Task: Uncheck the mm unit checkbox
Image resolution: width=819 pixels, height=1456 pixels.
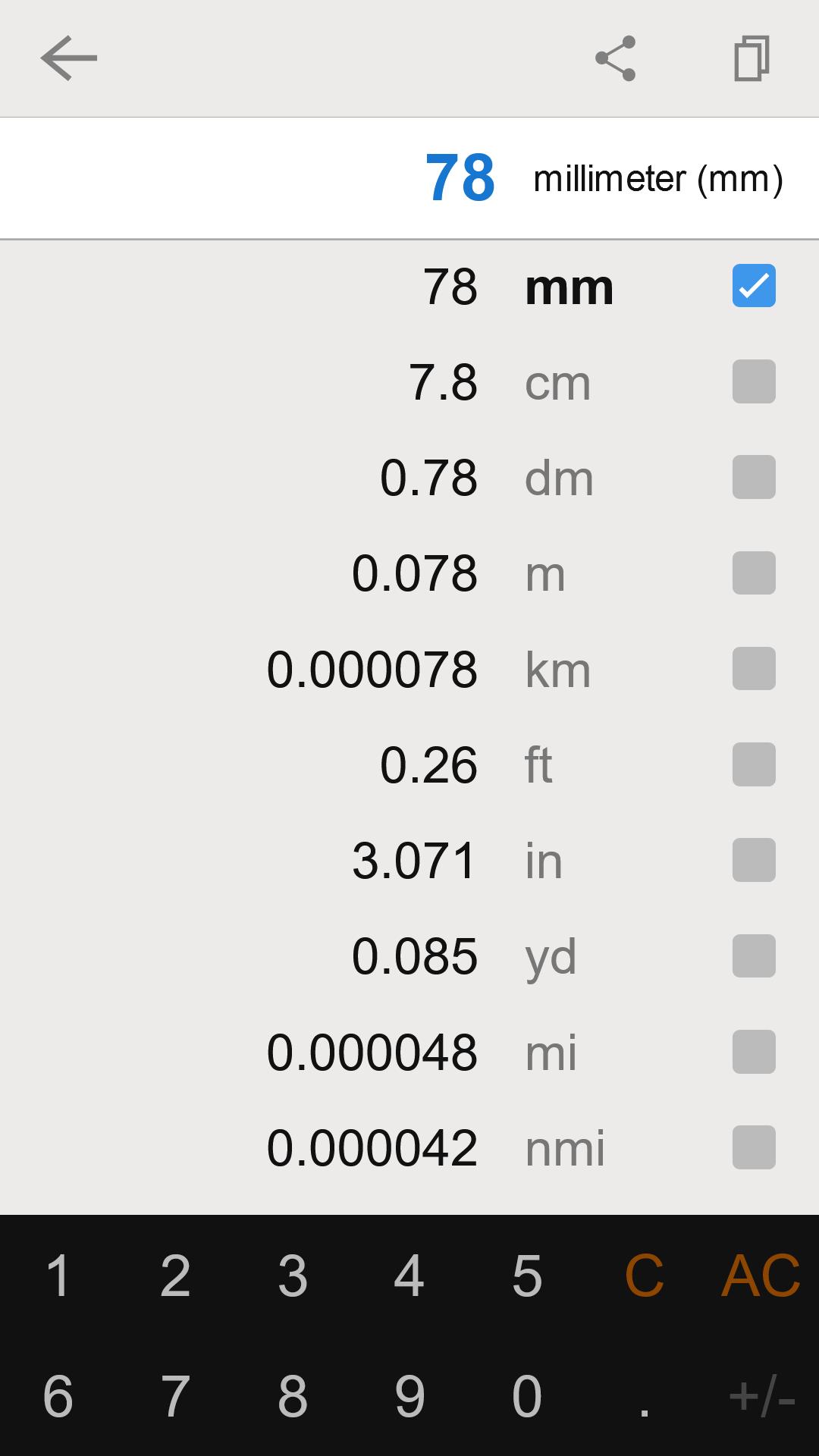Action: coord(753,286)
